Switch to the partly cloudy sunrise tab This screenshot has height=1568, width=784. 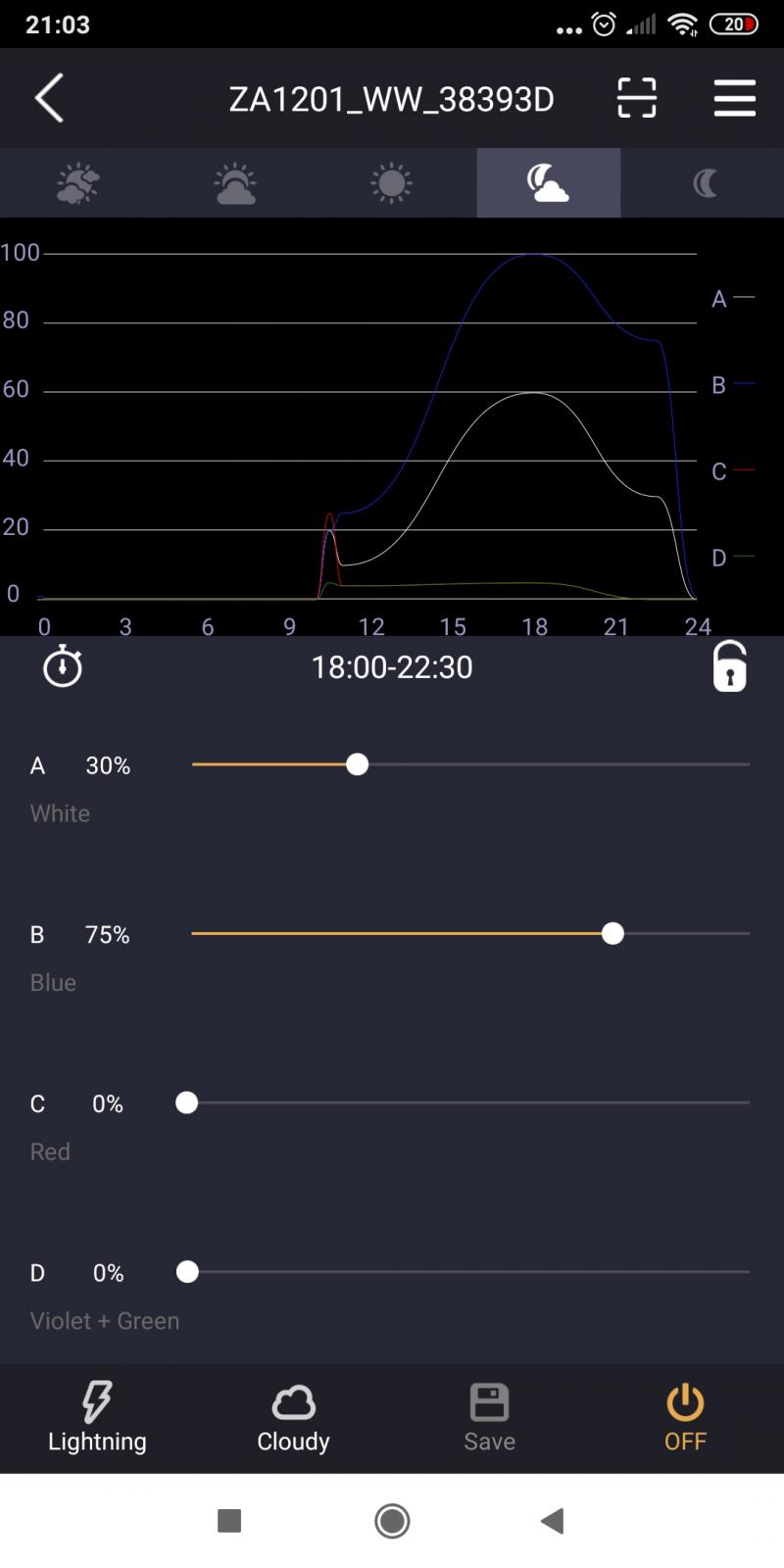point(78,183)
